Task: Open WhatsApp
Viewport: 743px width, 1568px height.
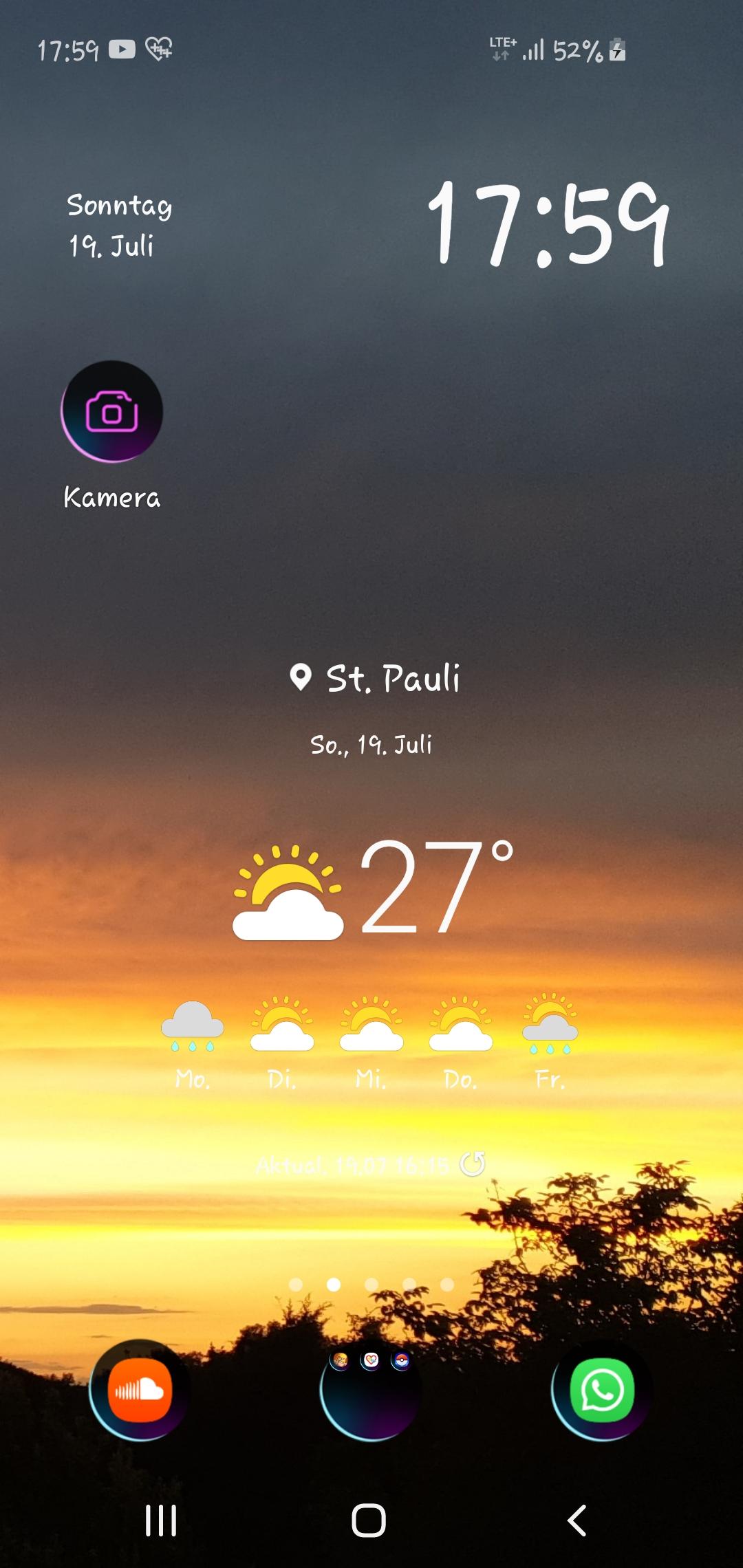Action: point(602,1390)
